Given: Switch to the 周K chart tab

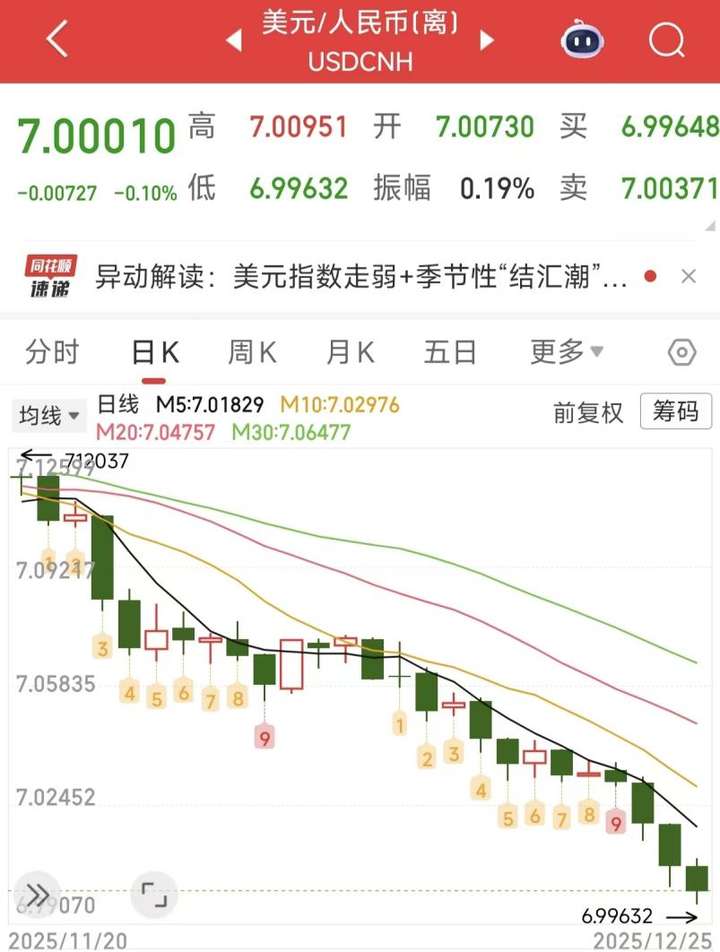Looking at the screenshot, I should (252, 352).
